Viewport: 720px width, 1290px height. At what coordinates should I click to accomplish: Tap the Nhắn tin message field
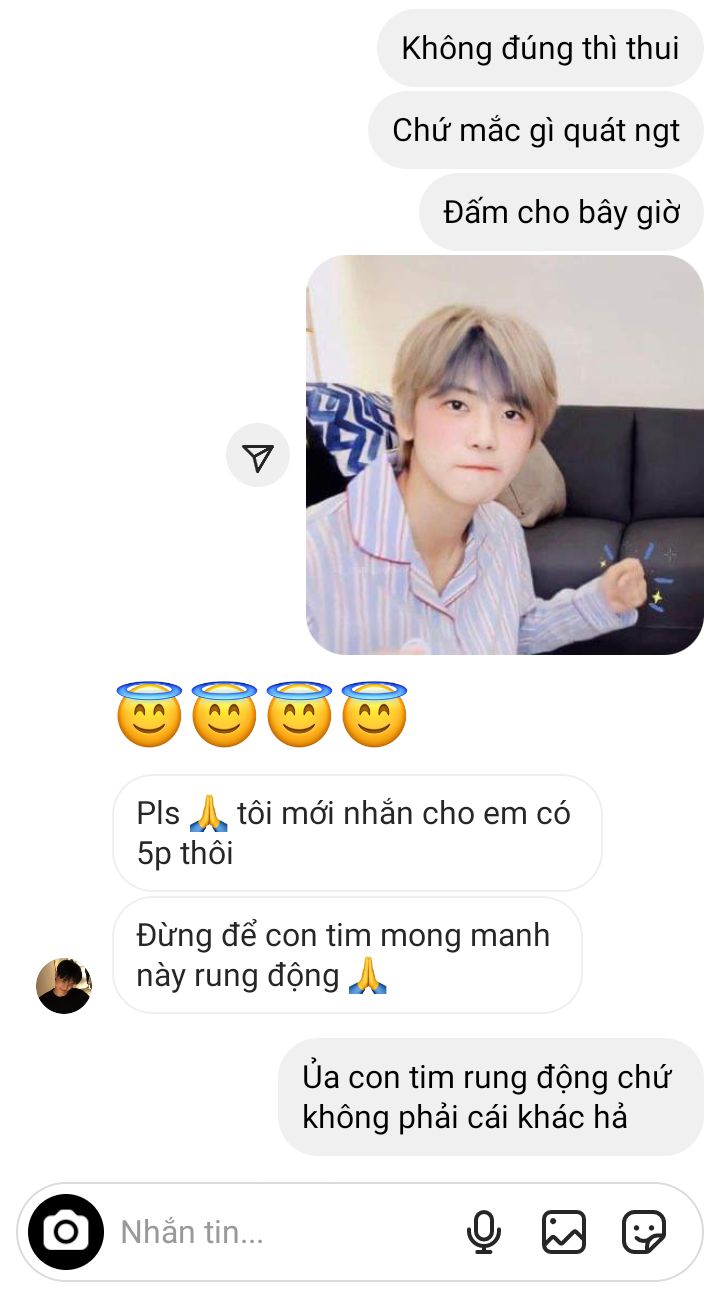tap(285, 1232)
